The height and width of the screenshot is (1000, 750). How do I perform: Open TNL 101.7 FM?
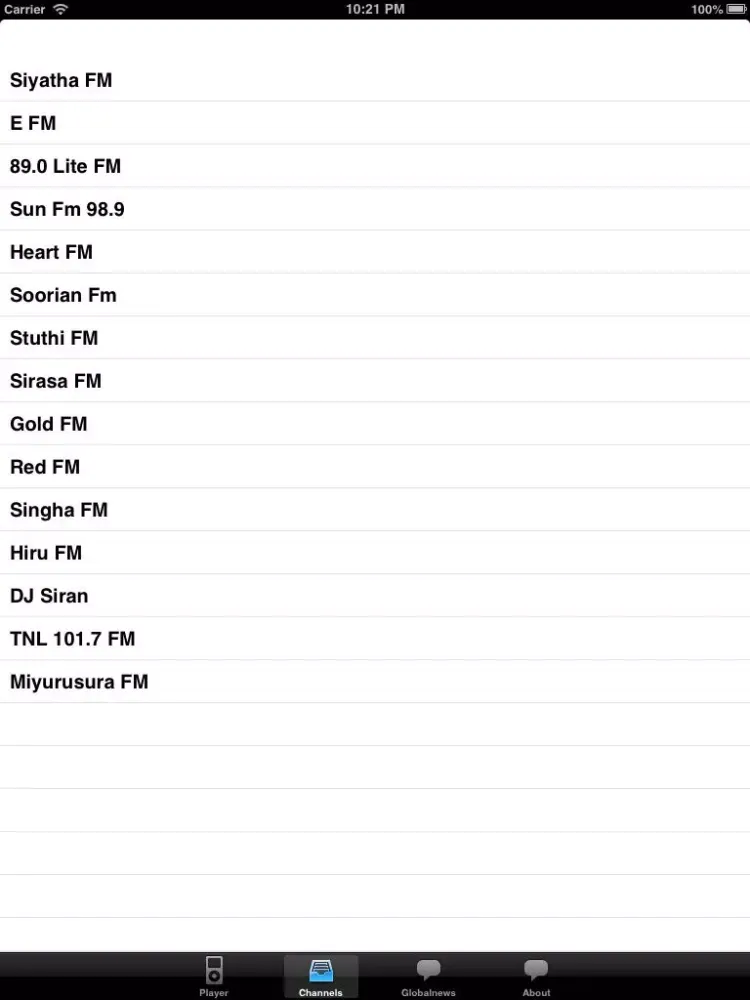[x=72, y=639]
